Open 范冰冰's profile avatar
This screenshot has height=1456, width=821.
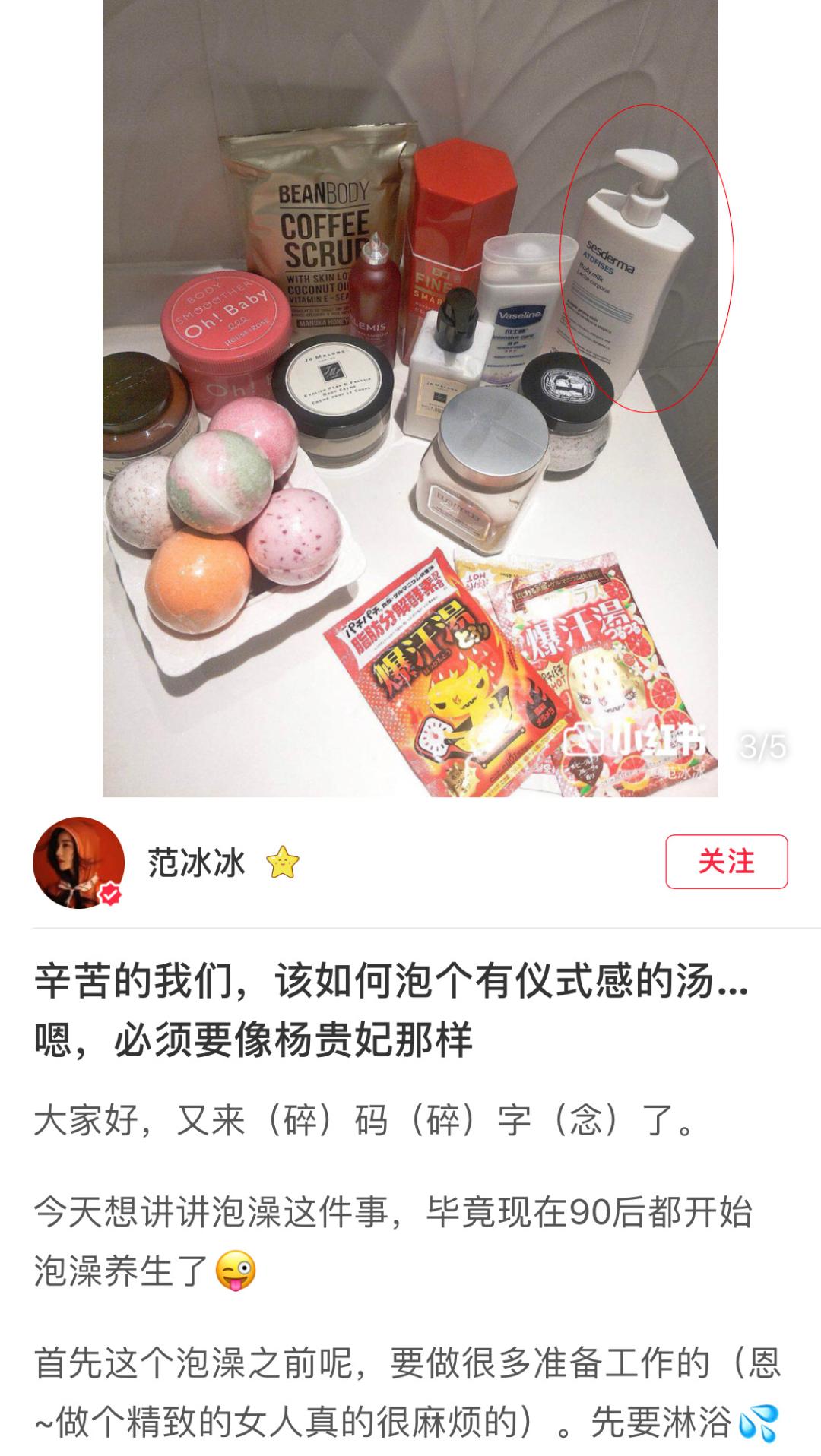pyautogui.click(x=78, y=863)
